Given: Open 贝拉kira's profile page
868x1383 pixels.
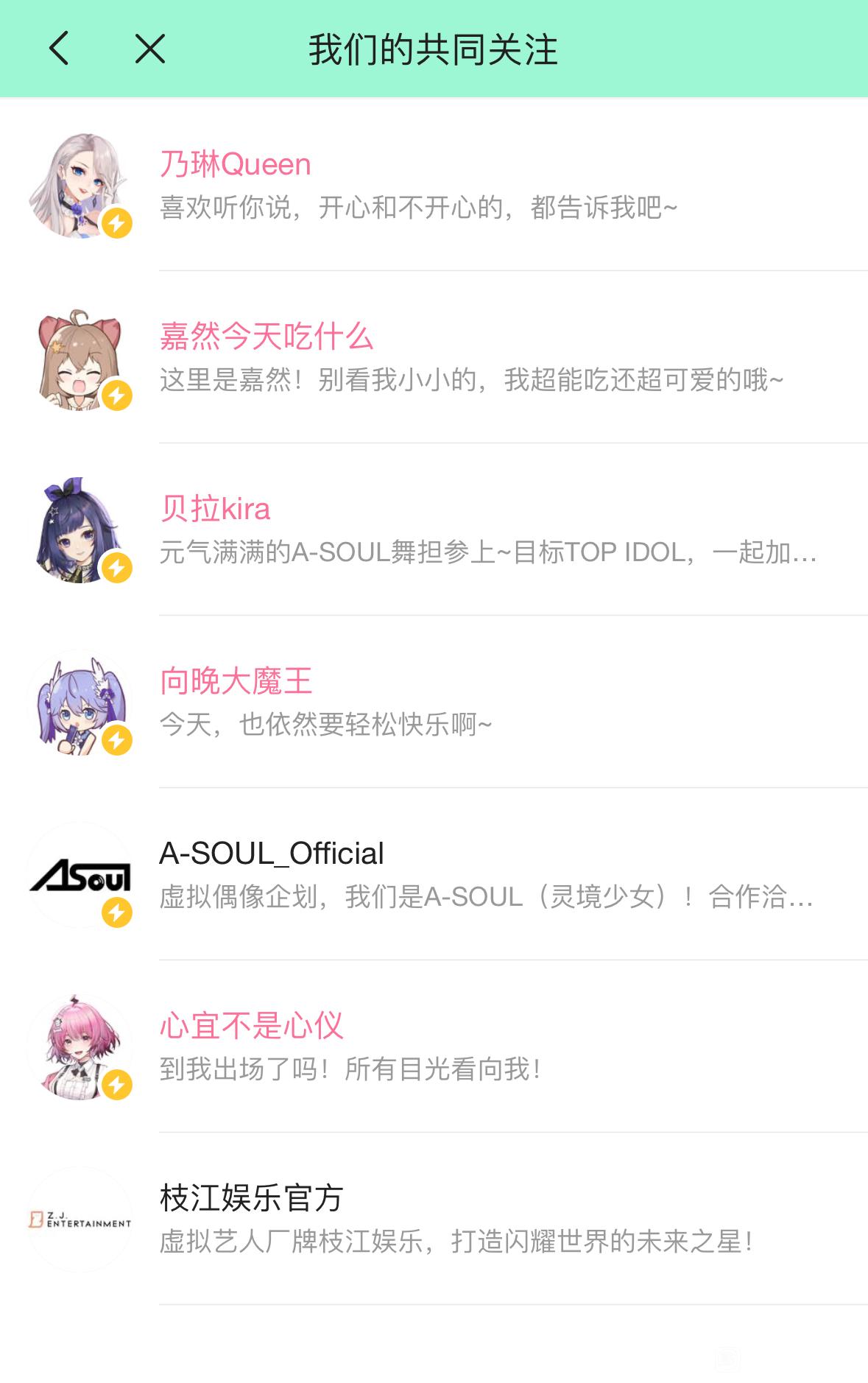Looking at the screenshot, I should pos(215,509).
